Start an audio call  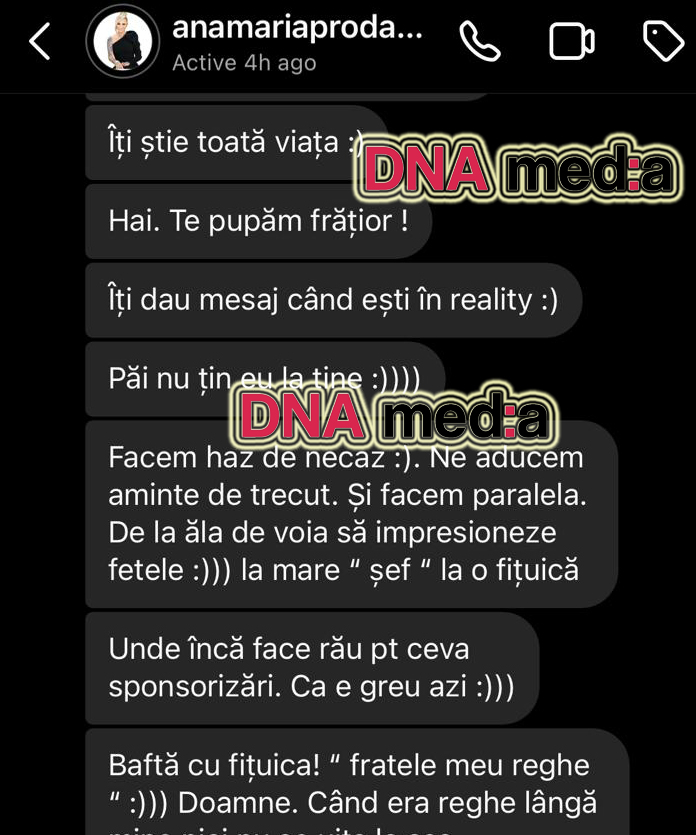pyautogui.click(x=480, y=42)
